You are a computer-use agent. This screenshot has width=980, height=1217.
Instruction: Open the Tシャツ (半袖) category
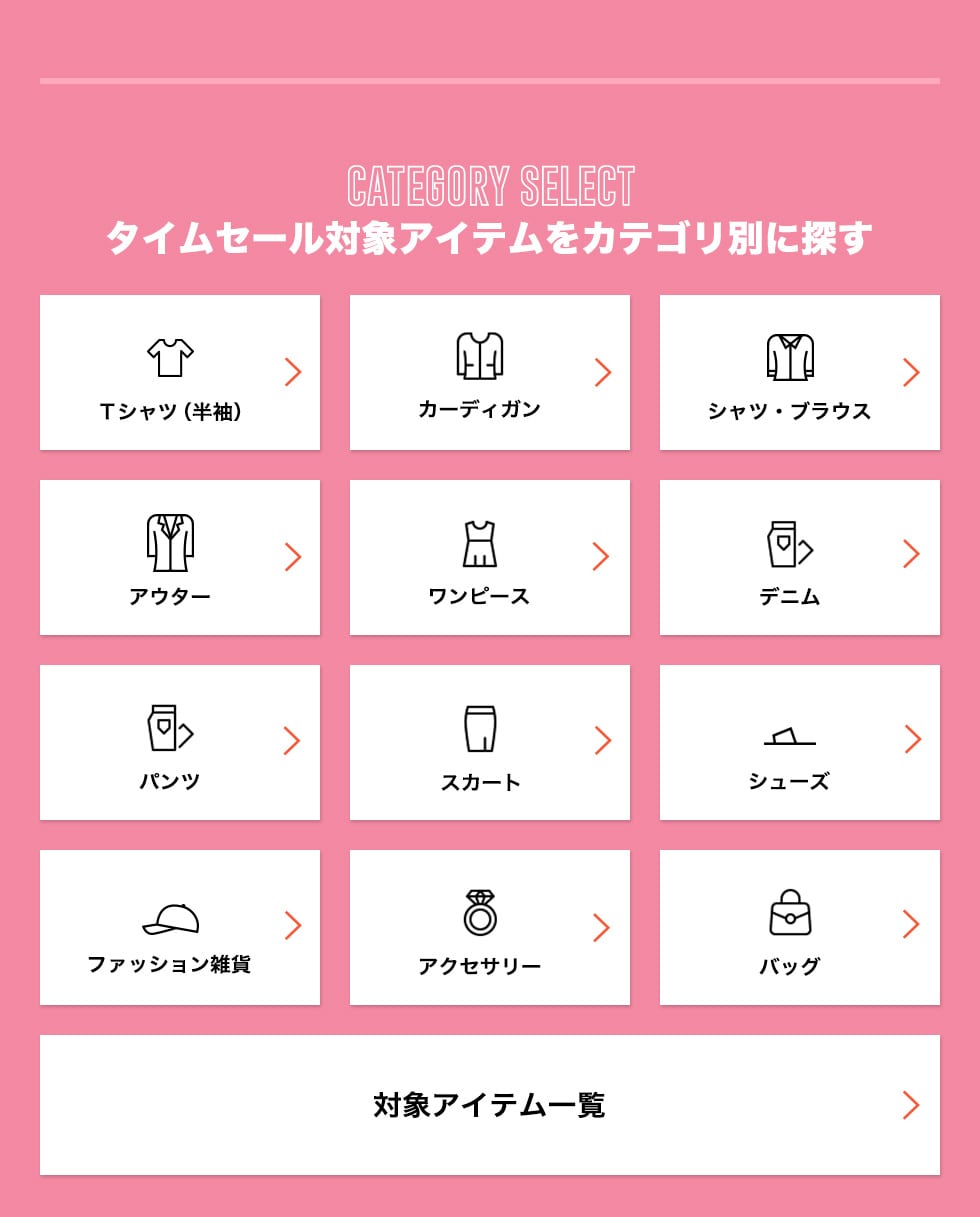tap(180, 372)
